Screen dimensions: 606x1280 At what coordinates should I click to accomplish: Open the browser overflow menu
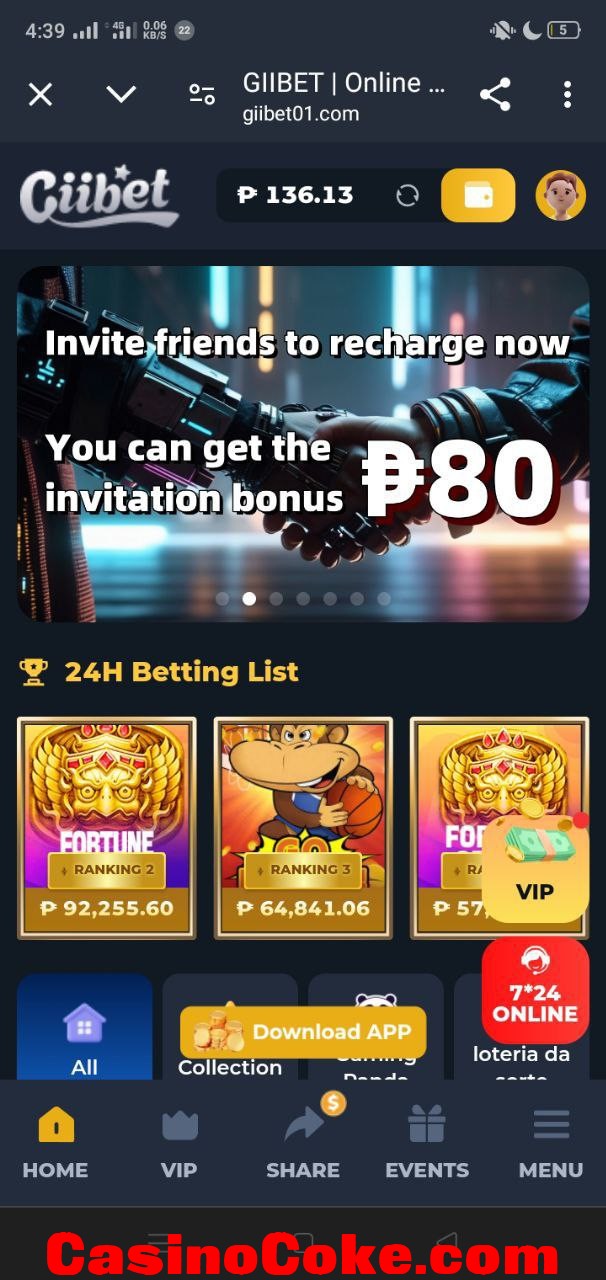[x=567, y=95]
